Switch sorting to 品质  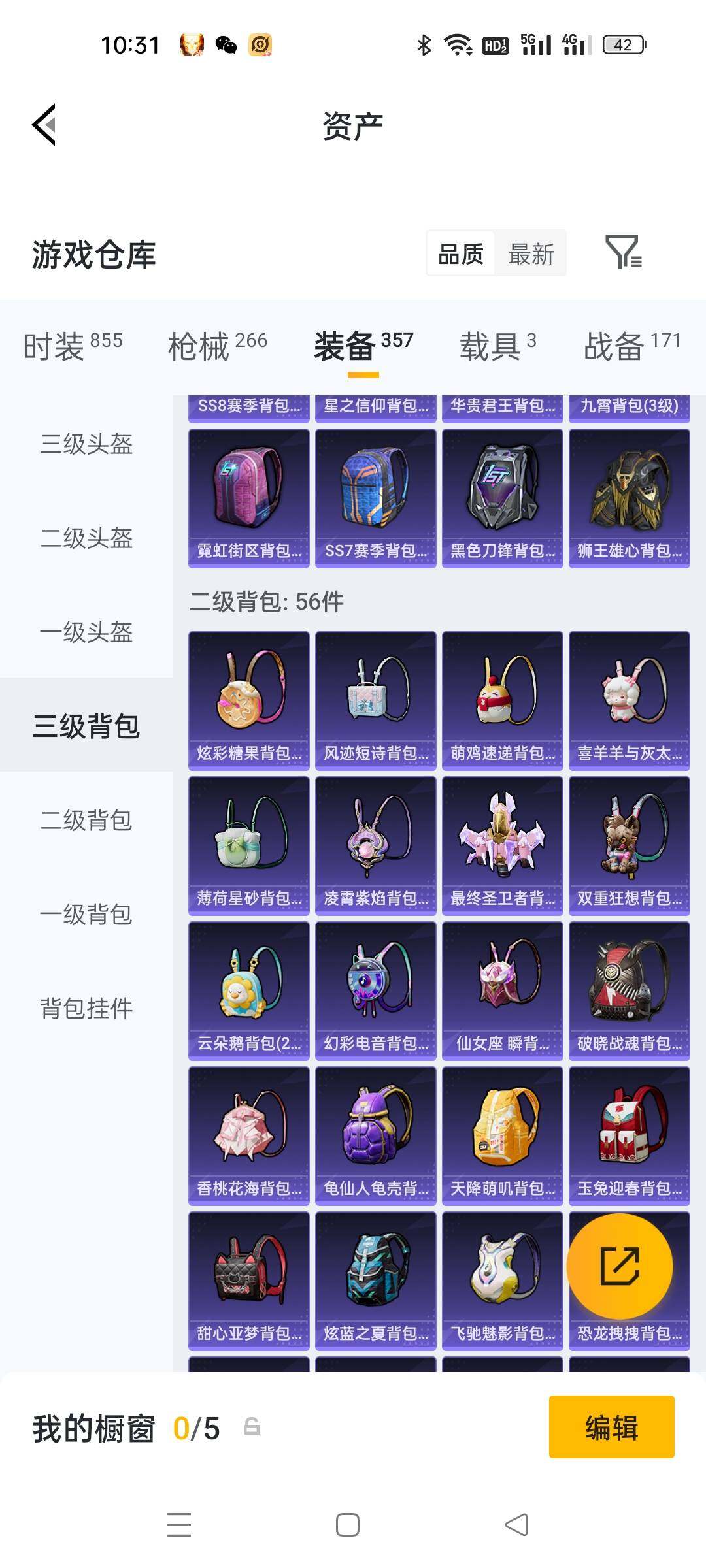click(462, 254)
